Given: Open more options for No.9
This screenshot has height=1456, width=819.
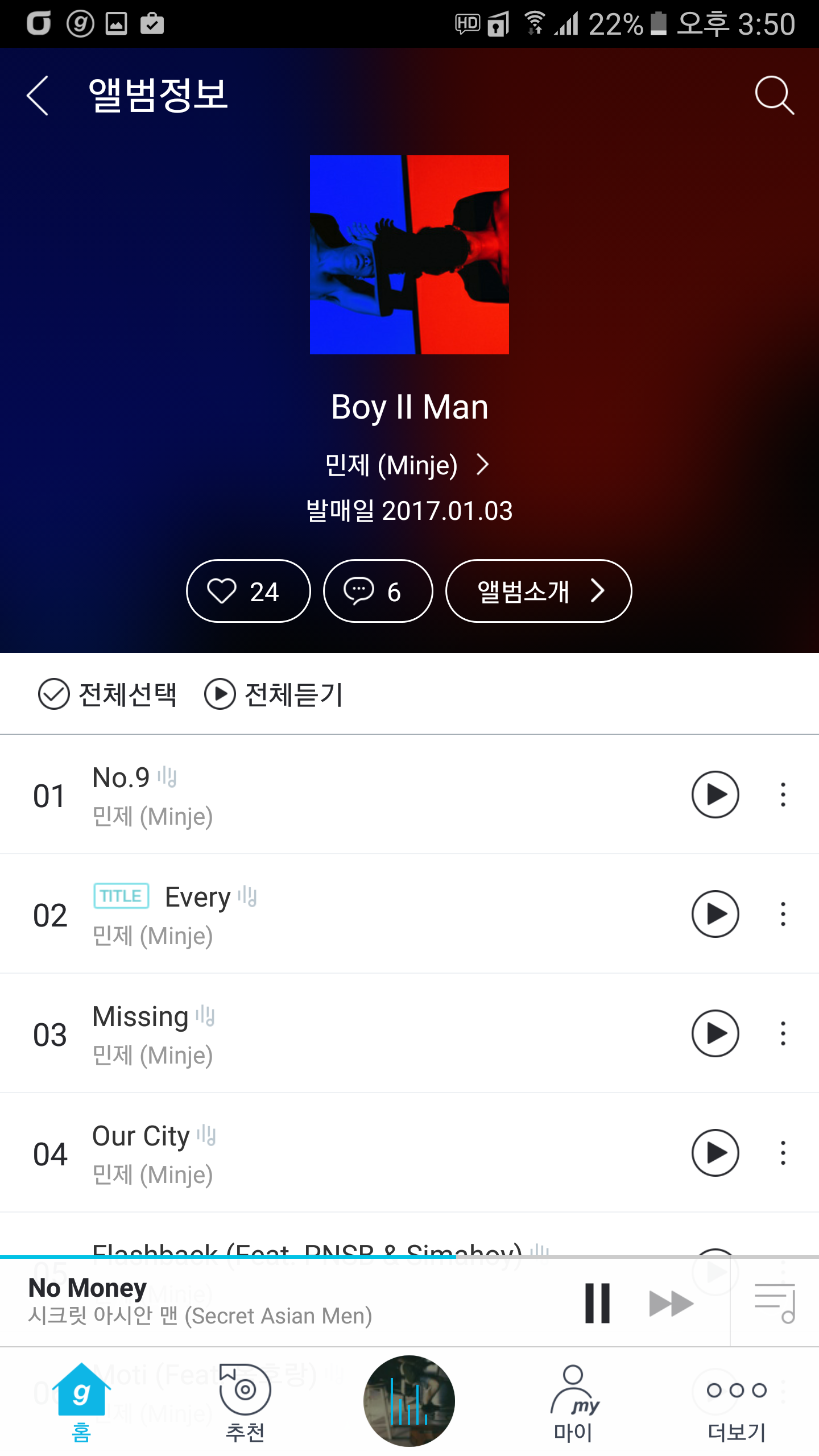Looking at the screenshot, I should 783,795.
